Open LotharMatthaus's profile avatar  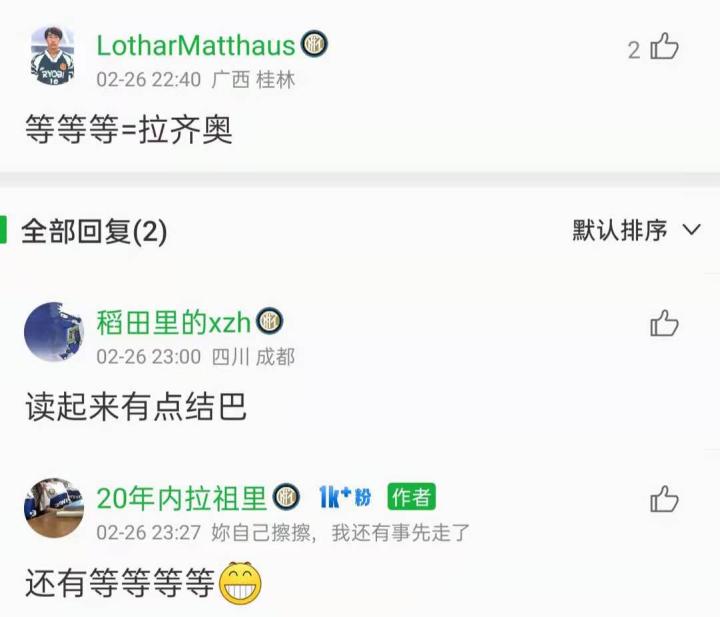tap(53, 55)
